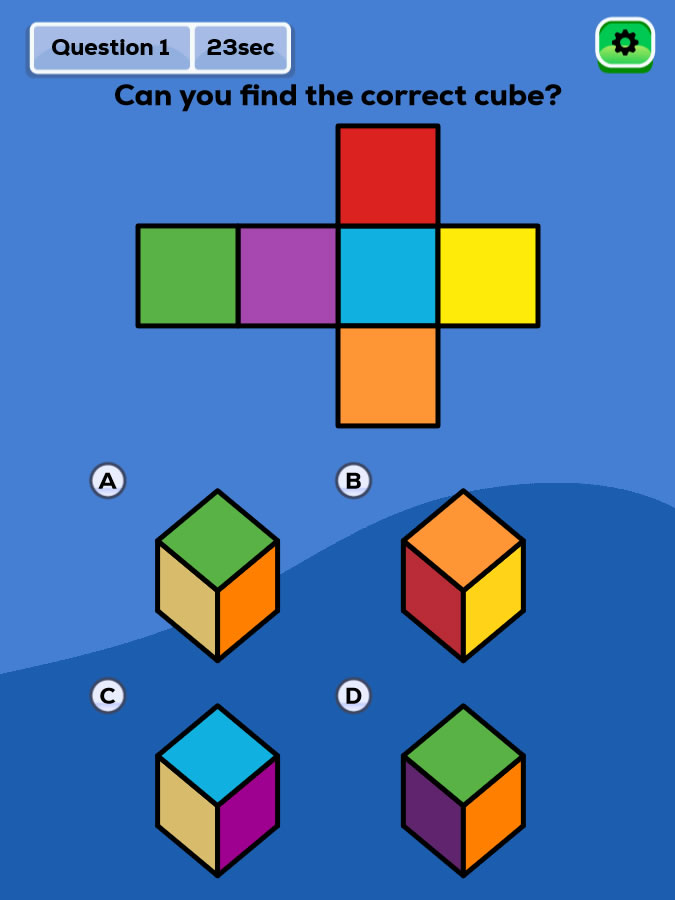Choose cube answer B
This screenshot has width=675, height=900.
coord(463,575)
